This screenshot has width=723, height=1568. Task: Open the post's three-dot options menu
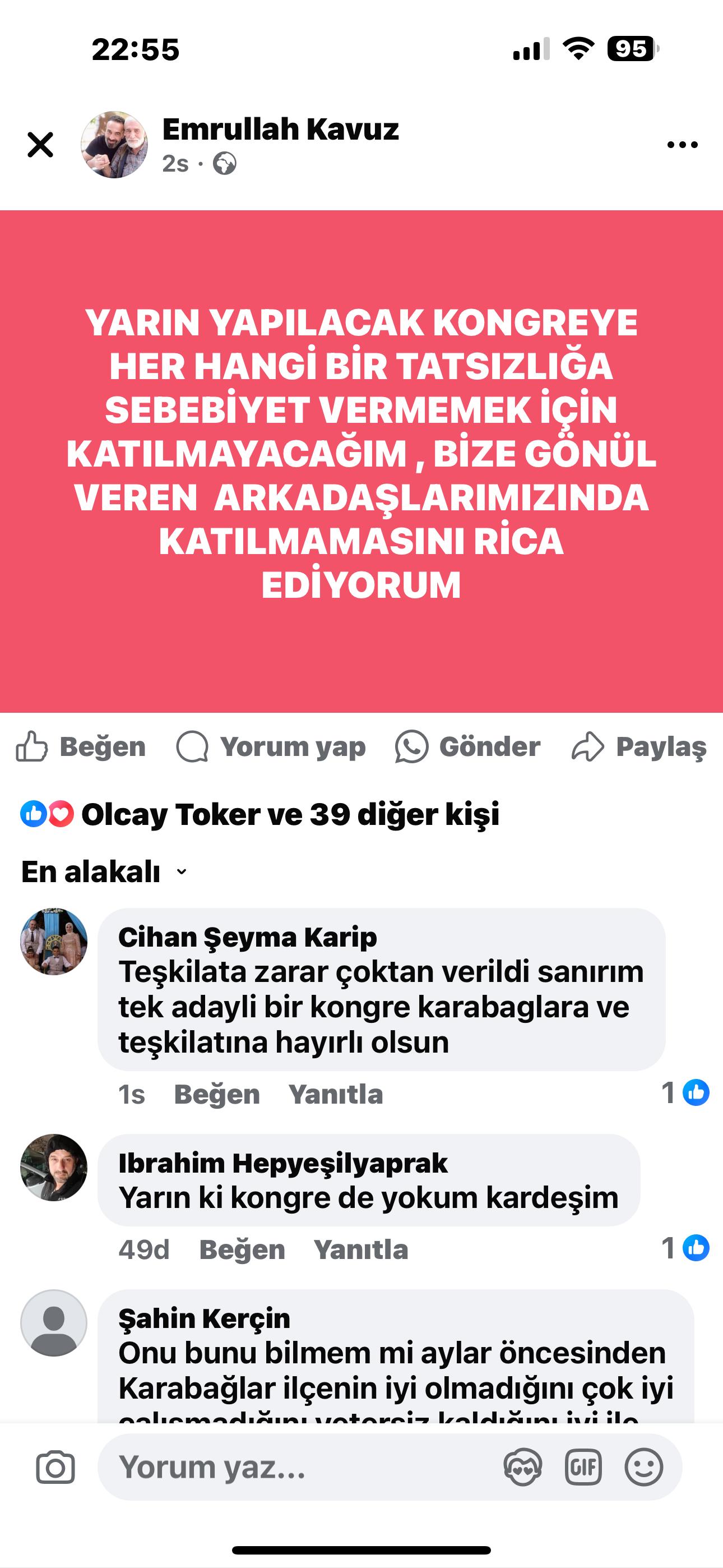[682, 145]
